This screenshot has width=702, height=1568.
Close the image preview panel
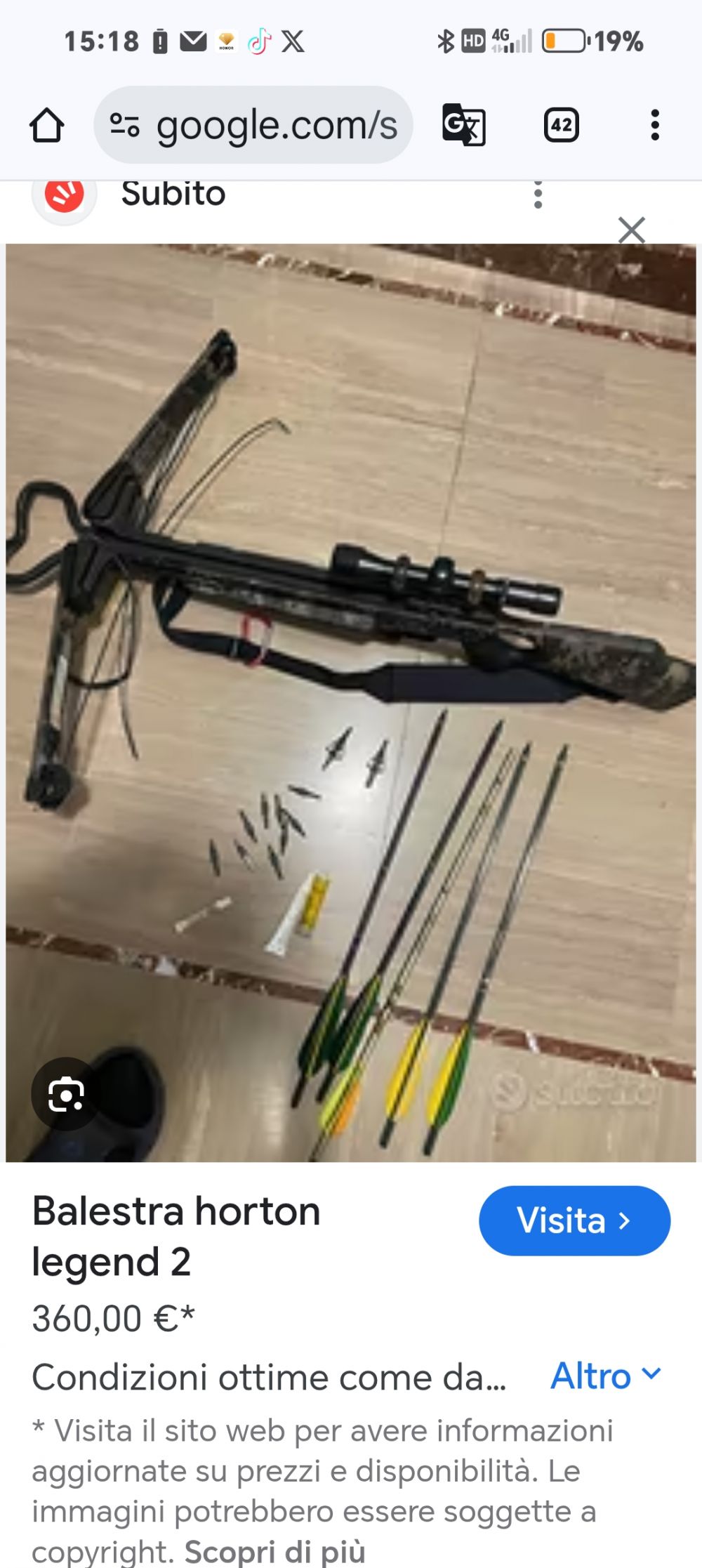[631, 230]
